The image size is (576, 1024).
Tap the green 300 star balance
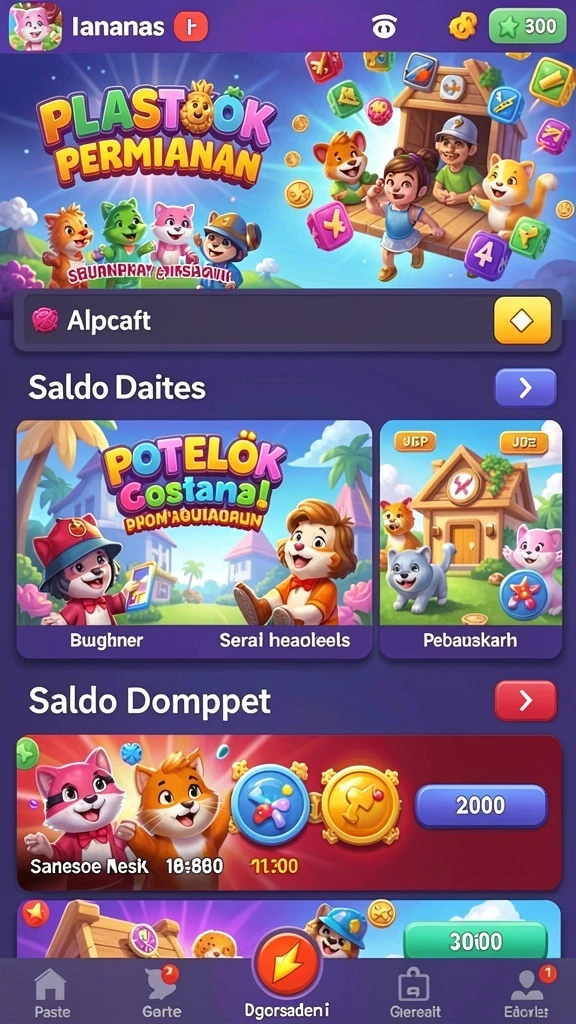528,26
